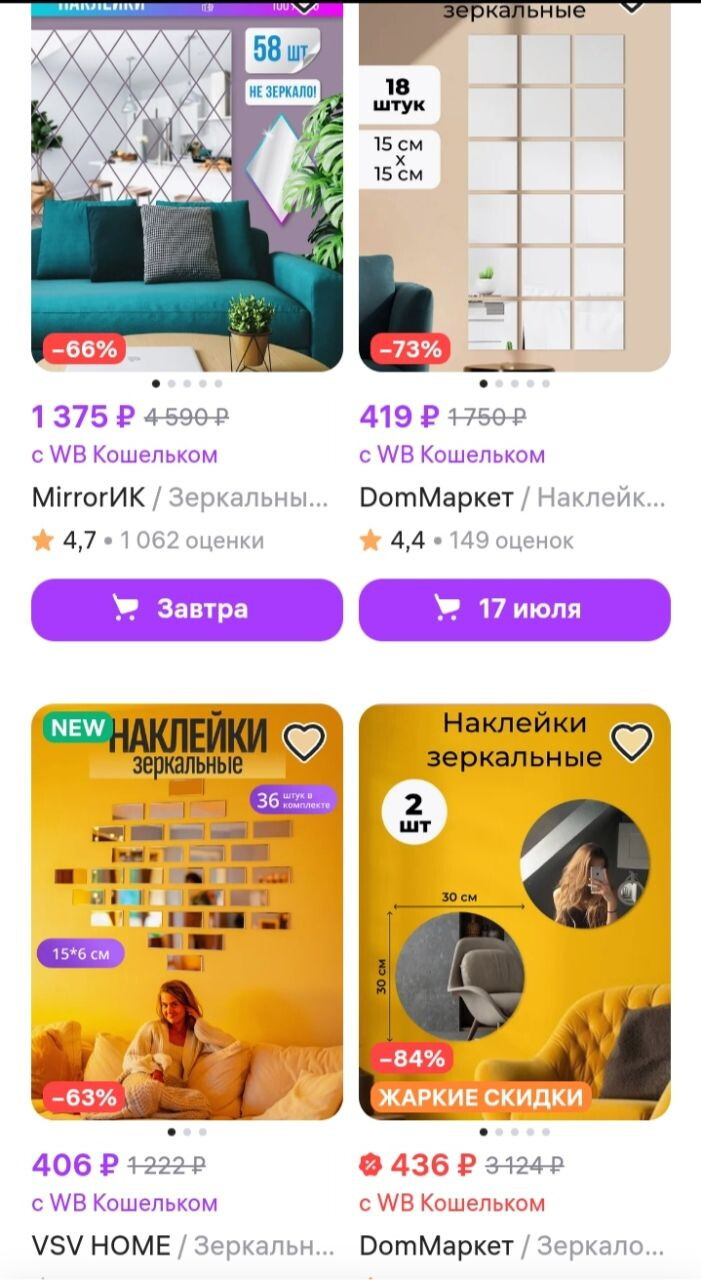Add MirrorИК item to cart for tomorrow
701x1280 pixels.
tap(187, 609)
